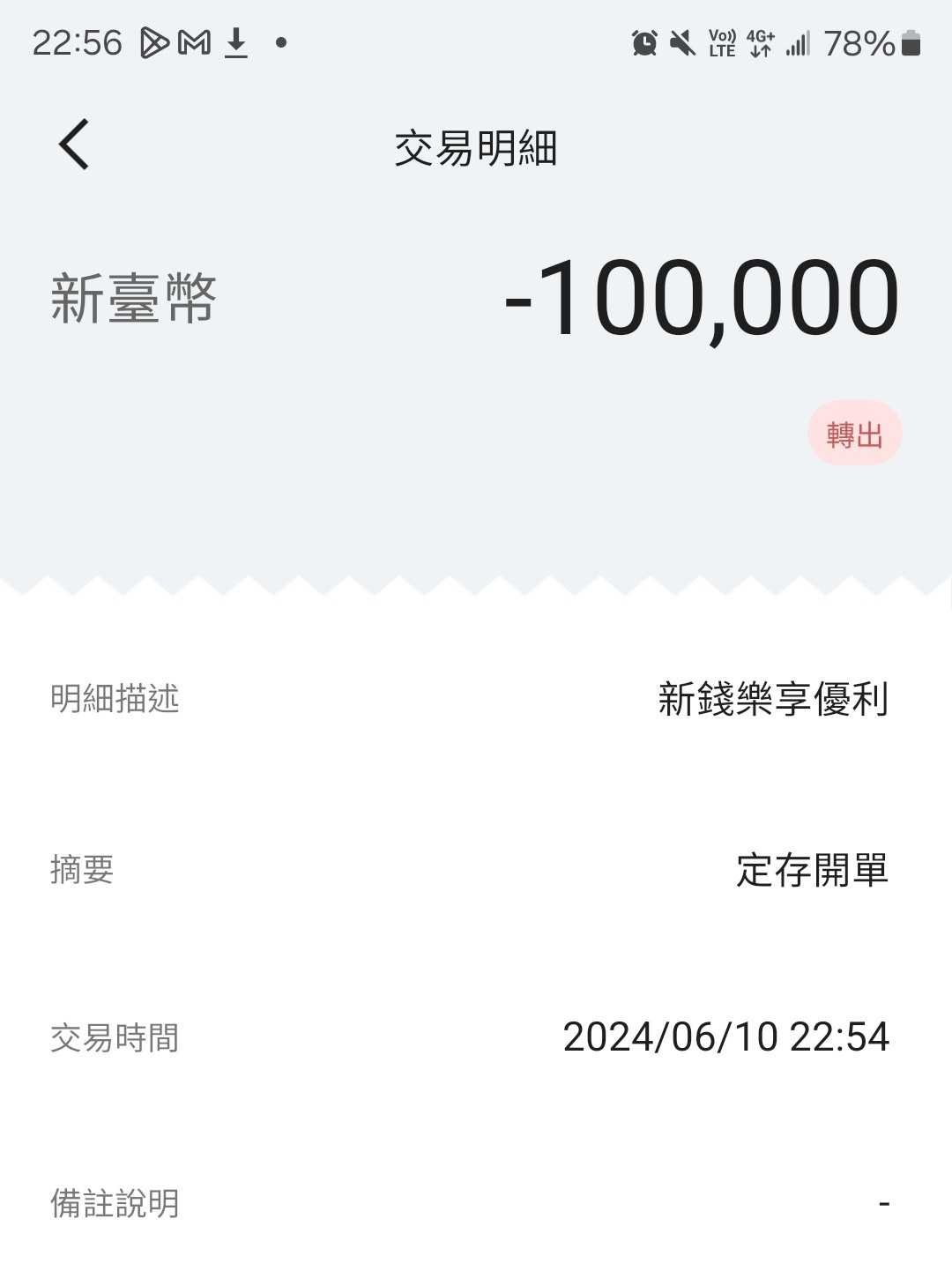This screenshot has width=952, height=1278.
Task: Go back from the 交易明細 page
Action: 74,145
